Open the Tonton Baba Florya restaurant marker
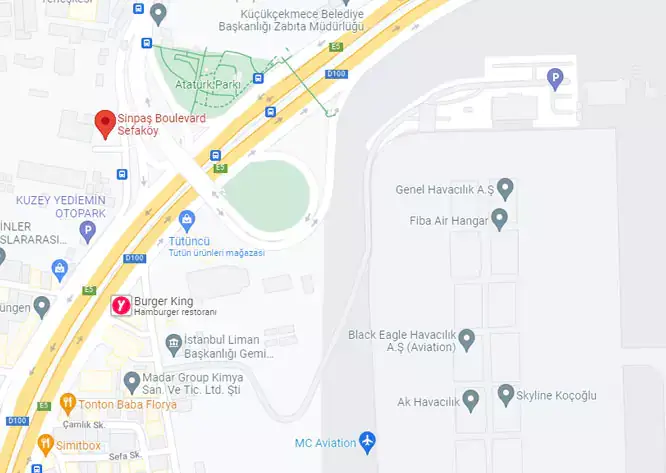Viewport: 666px width, 473px height. point(68,404)
